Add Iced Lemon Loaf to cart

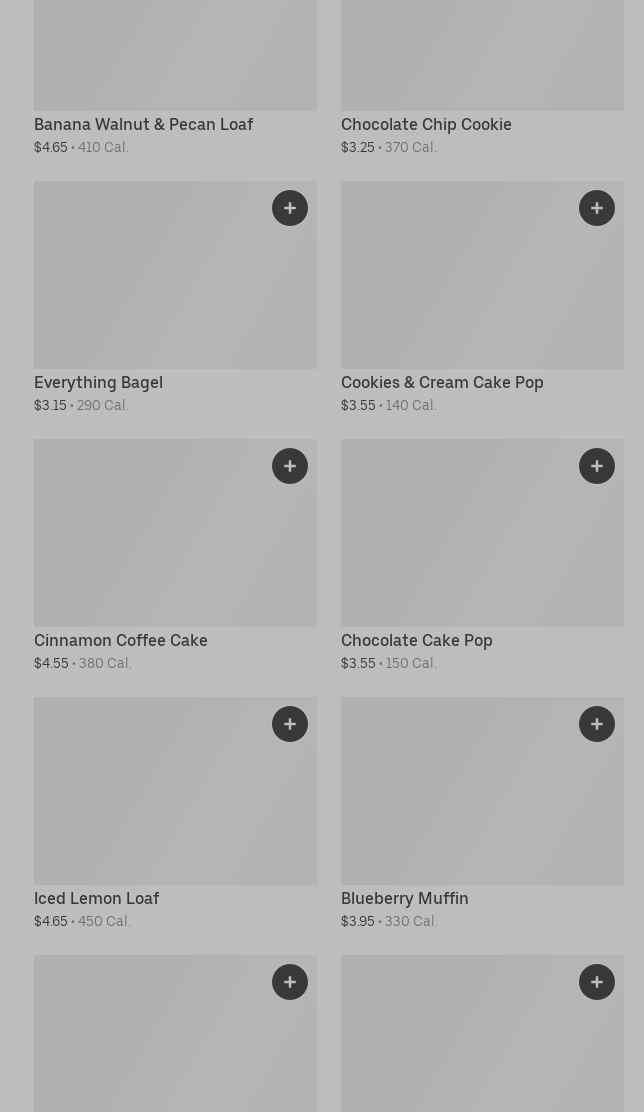click(290, 724)
